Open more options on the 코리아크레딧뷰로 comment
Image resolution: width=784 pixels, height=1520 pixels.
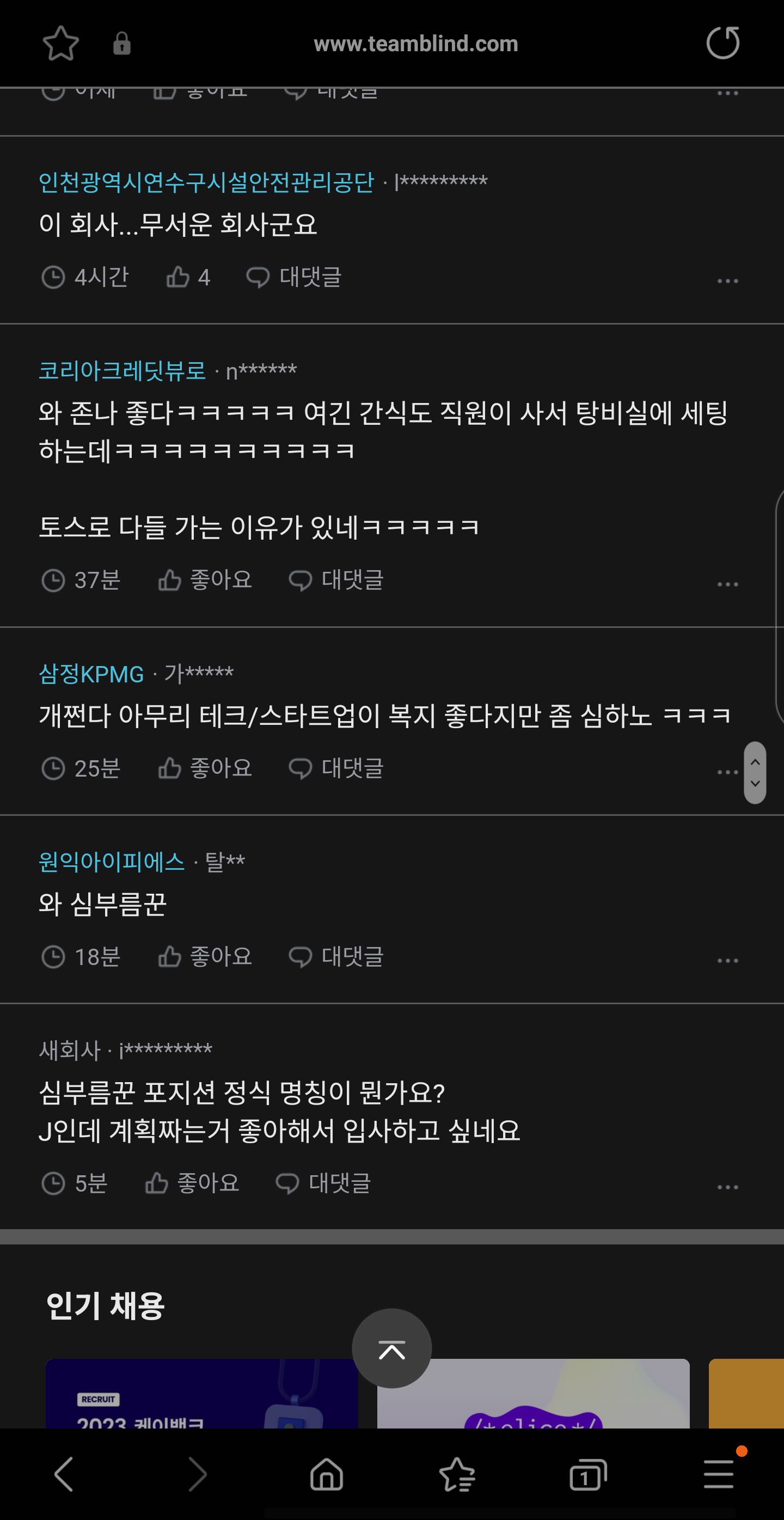727,584
